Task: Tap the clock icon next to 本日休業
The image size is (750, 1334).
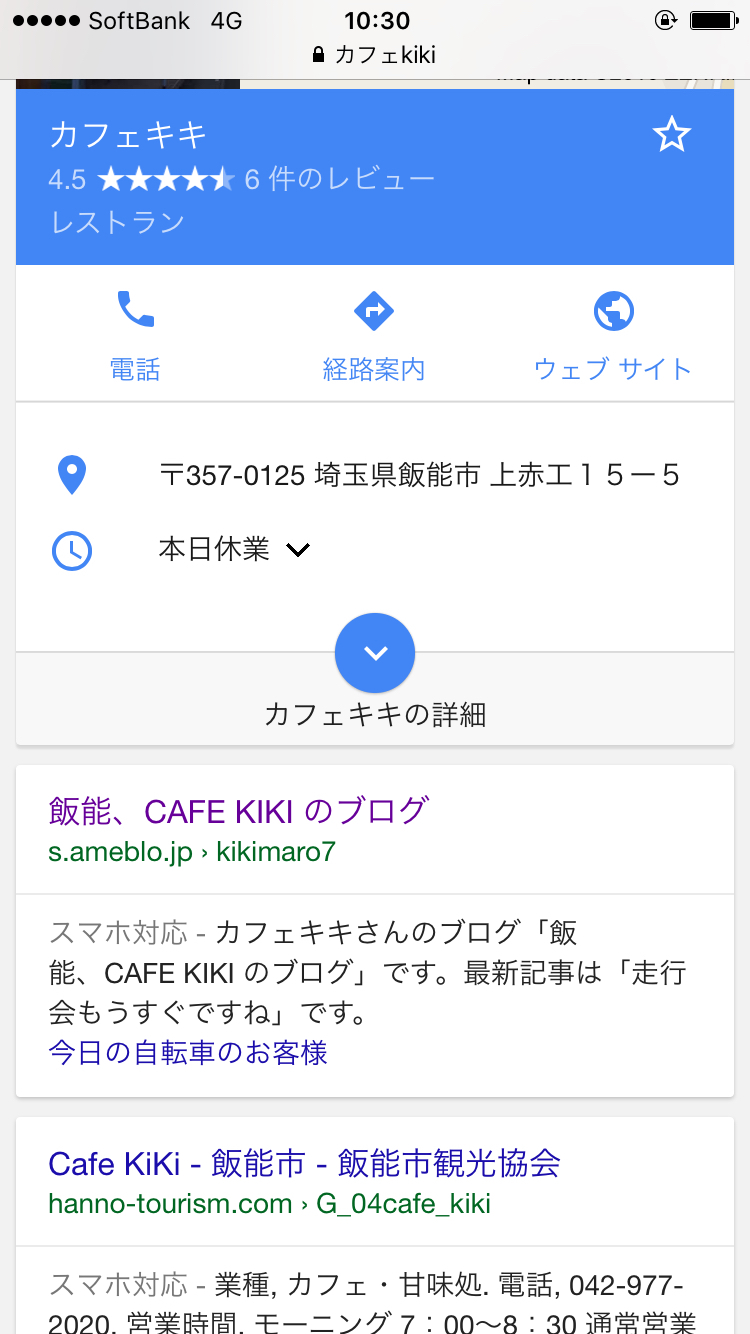Action: click(x=71, y=550)
